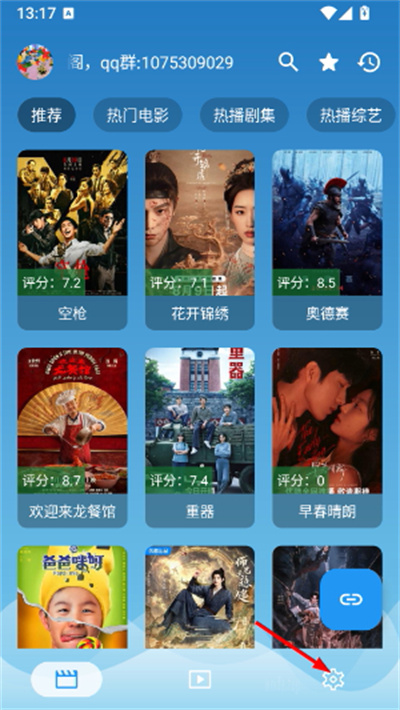Open the movie 奥德赛

point(327,240)
